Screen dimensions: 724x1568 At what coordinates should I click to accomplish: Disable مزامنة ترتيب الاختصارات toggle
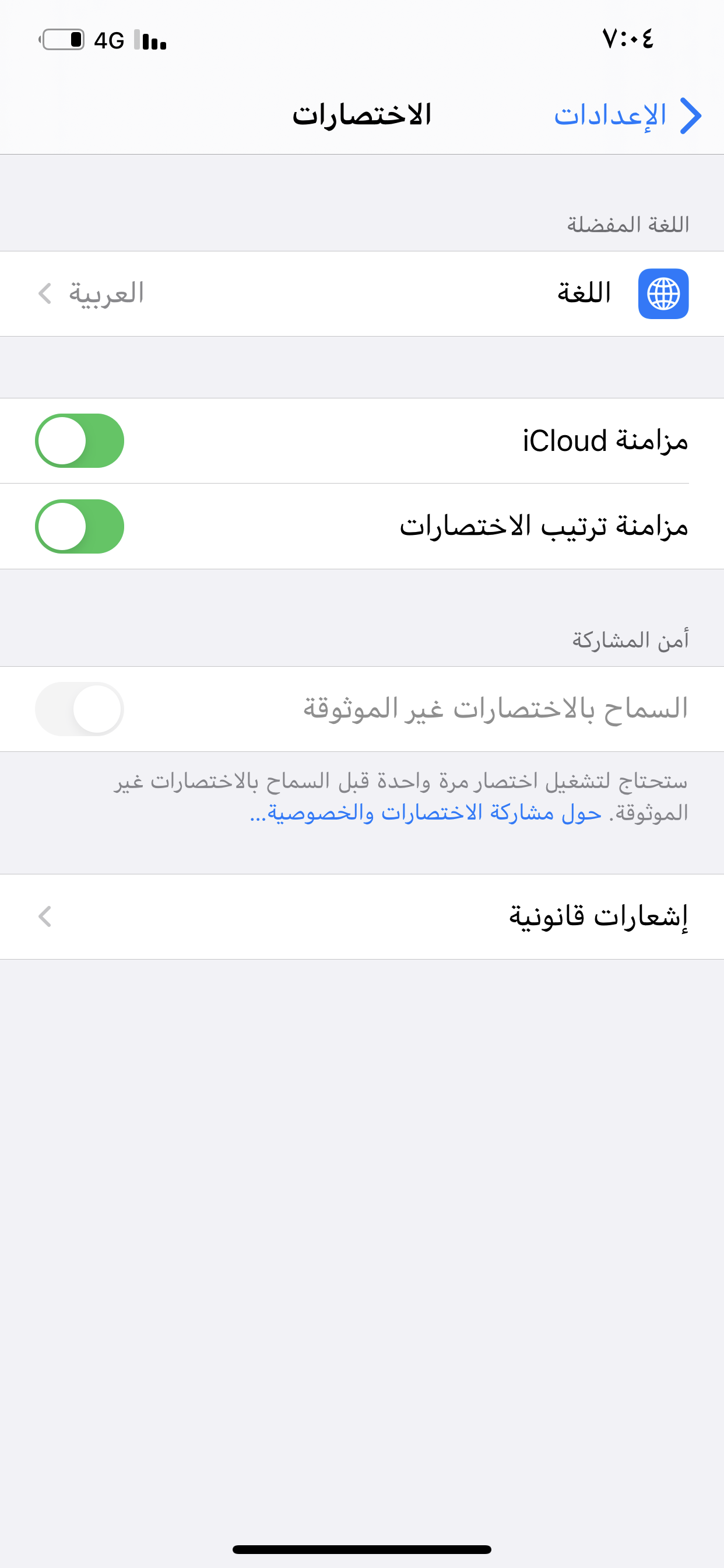[x=80, y=527]
